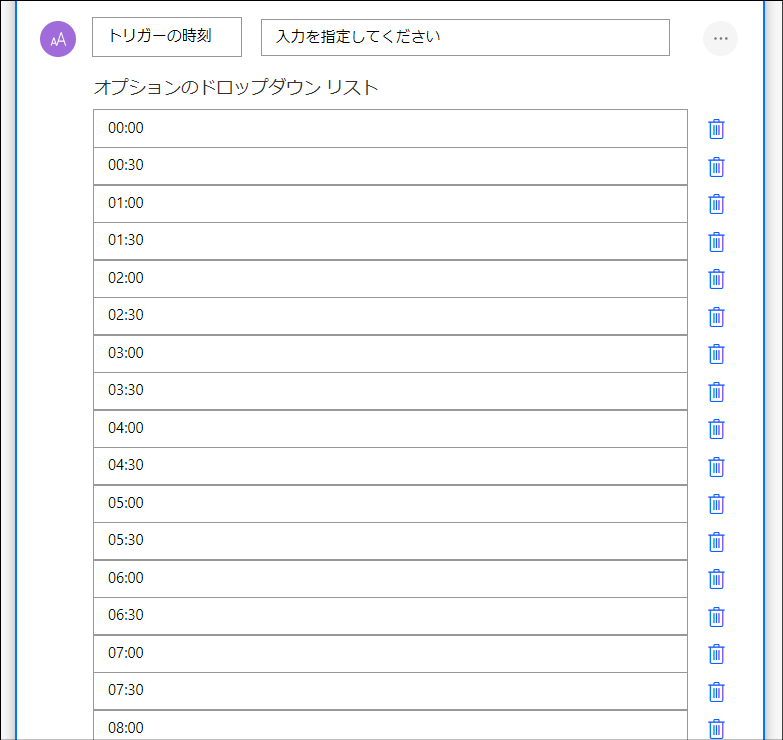783x740 pixels.
Task: Edit the 01:00 option field
Action: click(x=390, y=203)
